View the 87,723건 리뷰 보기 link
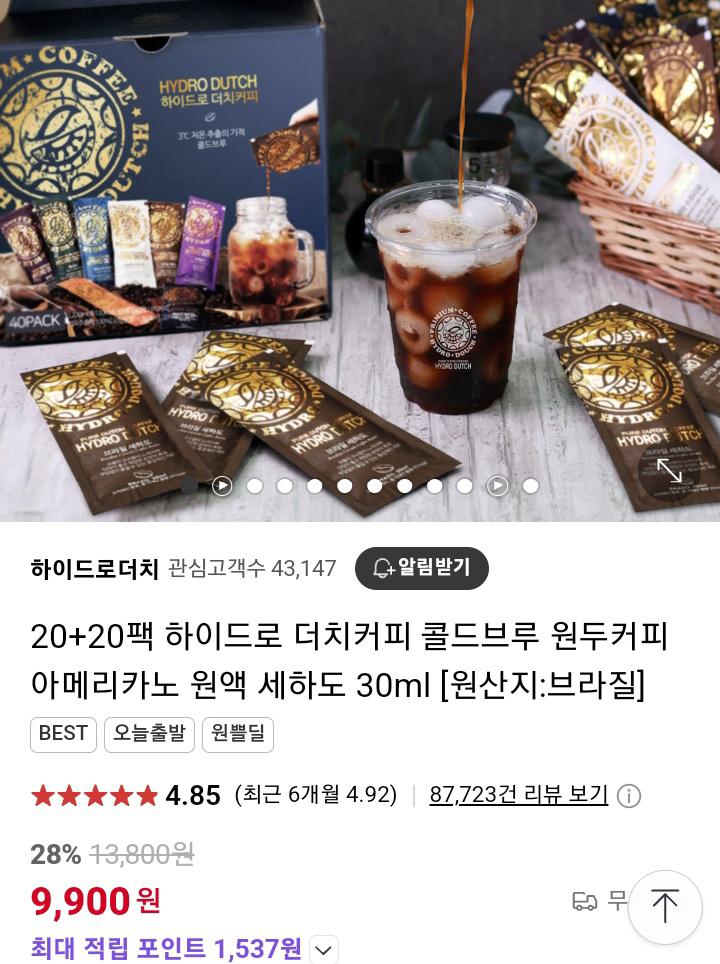Viewport: 720px width, 964px height. 518,795
